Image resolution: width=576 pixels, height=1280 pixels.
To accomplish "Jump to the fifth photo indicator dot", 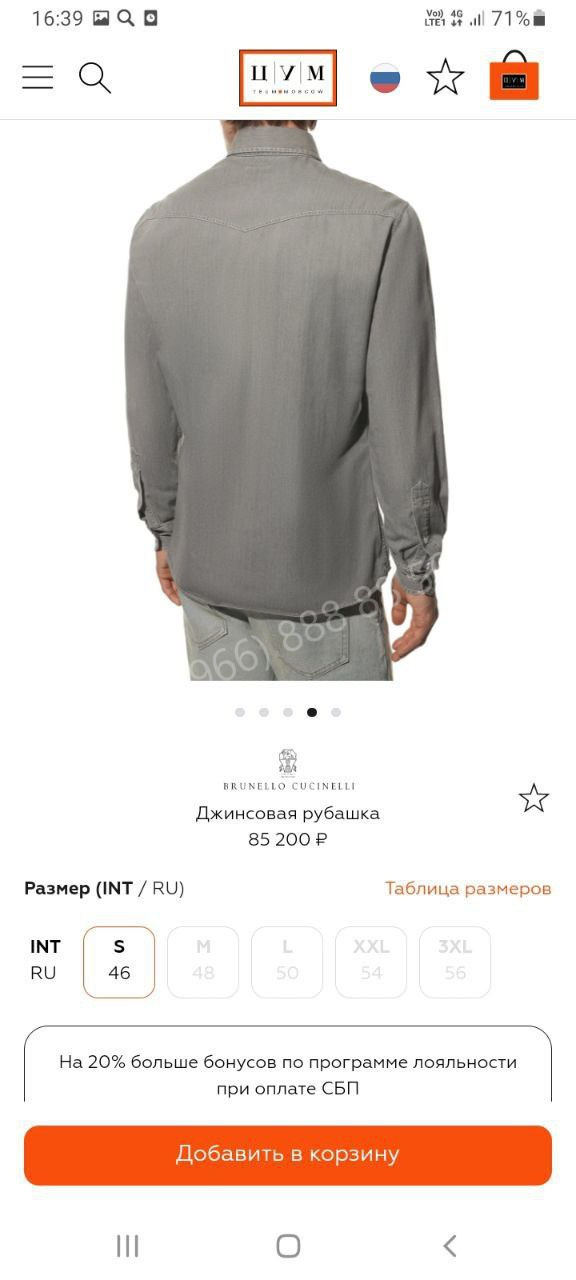I will coord(336,712).
